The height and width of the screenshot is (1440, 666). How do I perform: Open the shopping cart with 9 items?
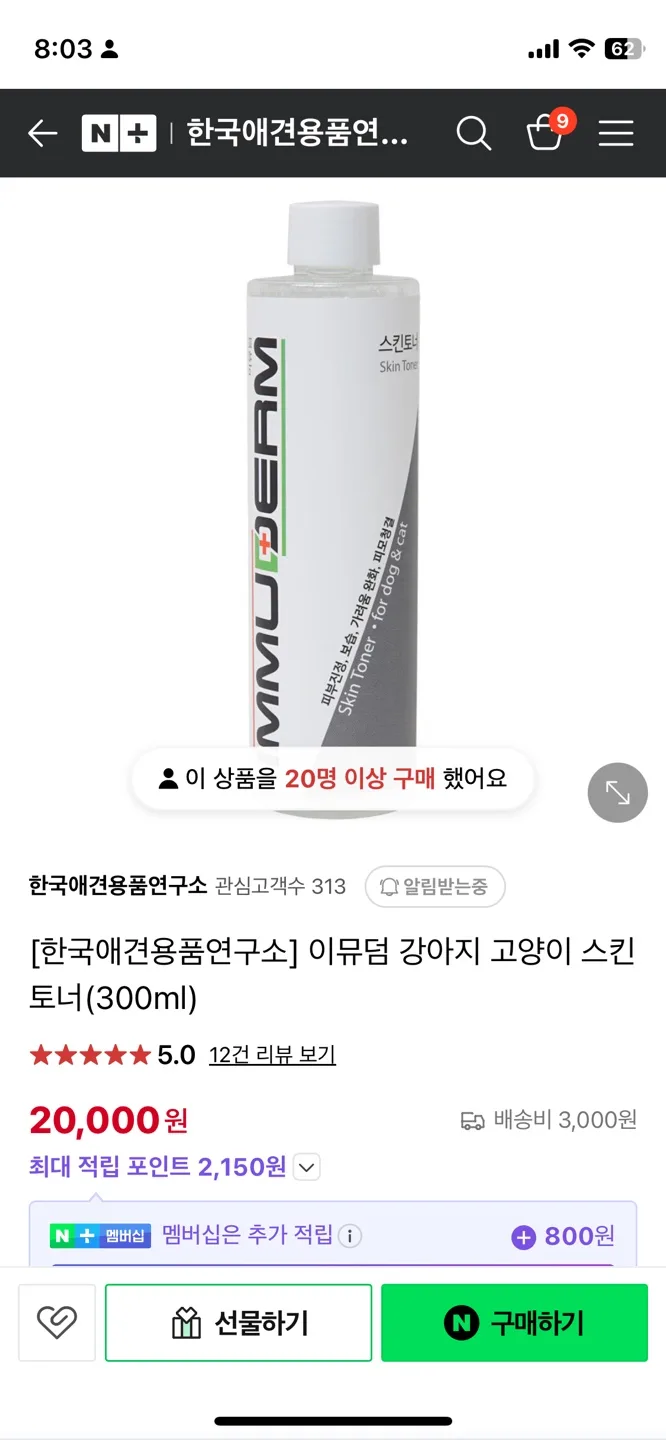click(x=545, y=133)
